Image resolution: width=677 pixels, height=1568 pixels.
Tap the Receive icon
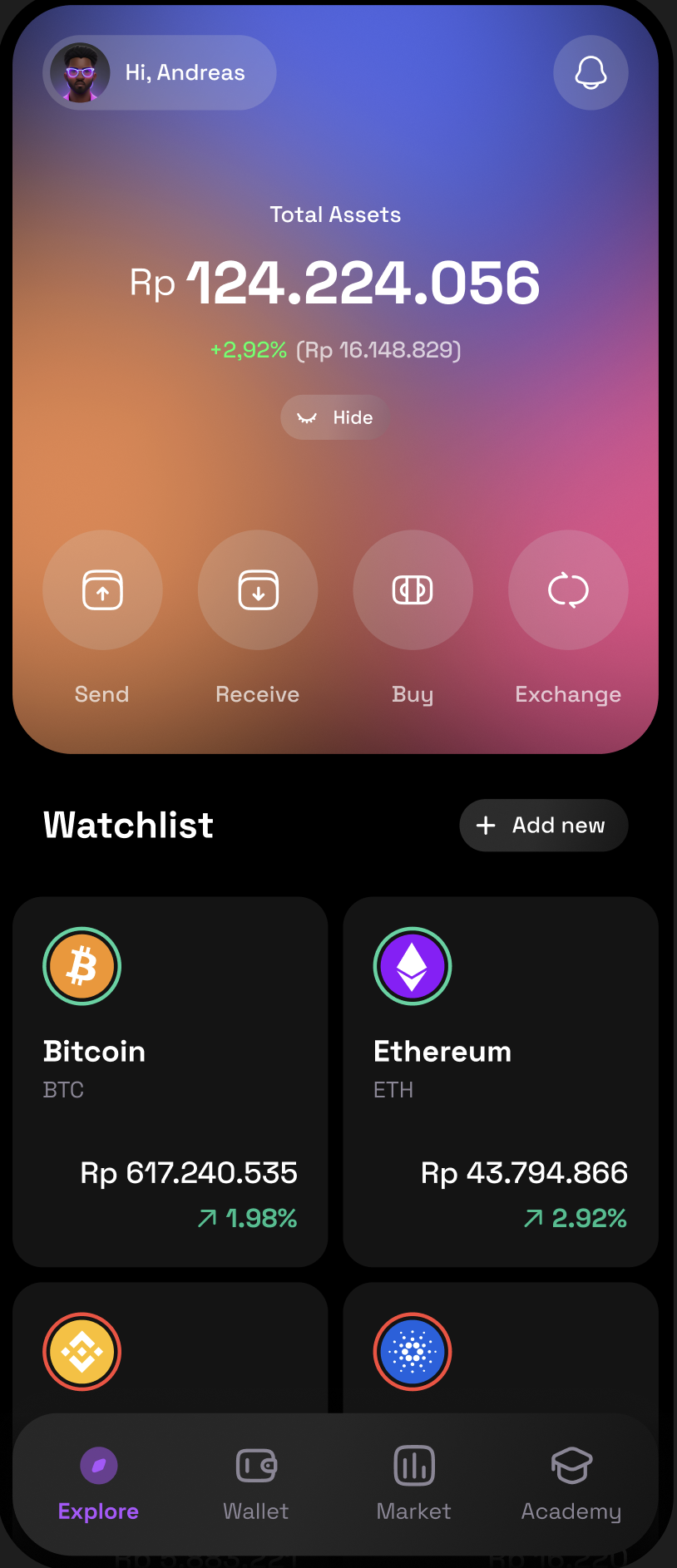click(x=257, y=589)
